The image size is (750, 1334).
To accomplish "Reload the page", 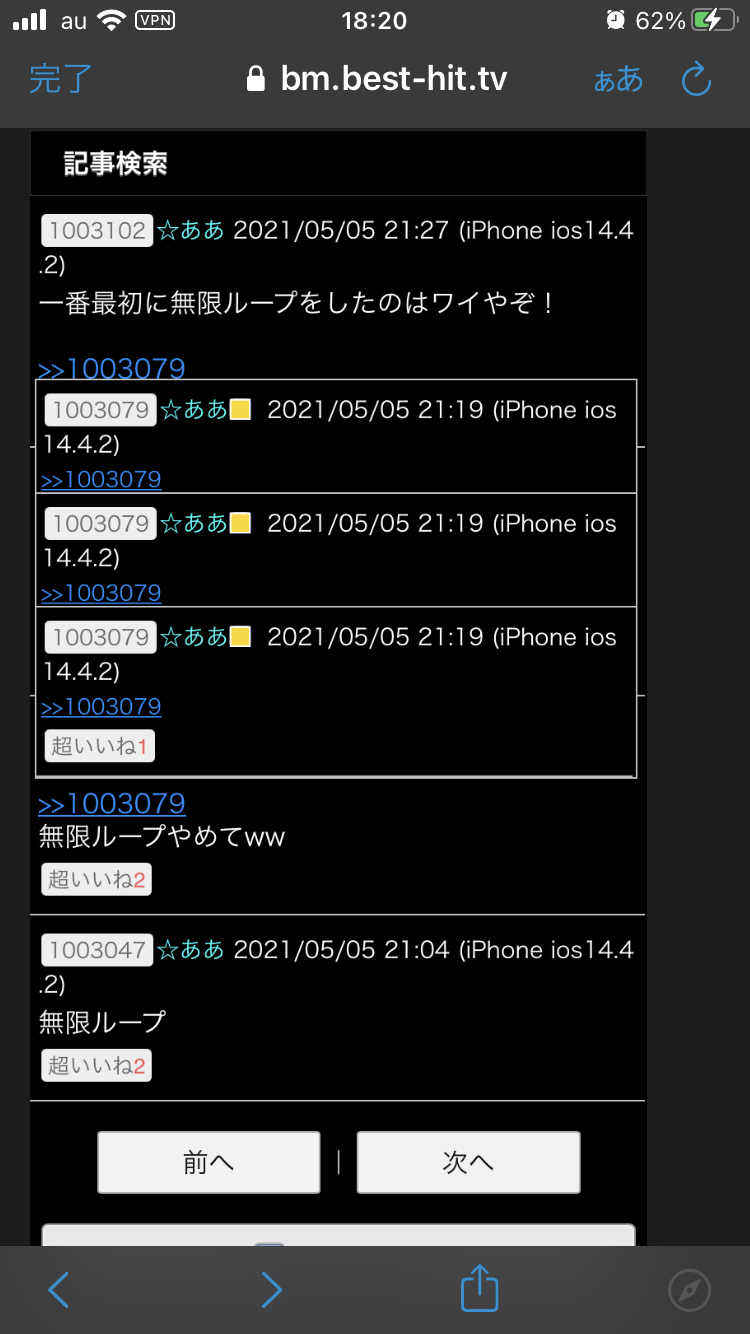I will (x=696, y=79).
